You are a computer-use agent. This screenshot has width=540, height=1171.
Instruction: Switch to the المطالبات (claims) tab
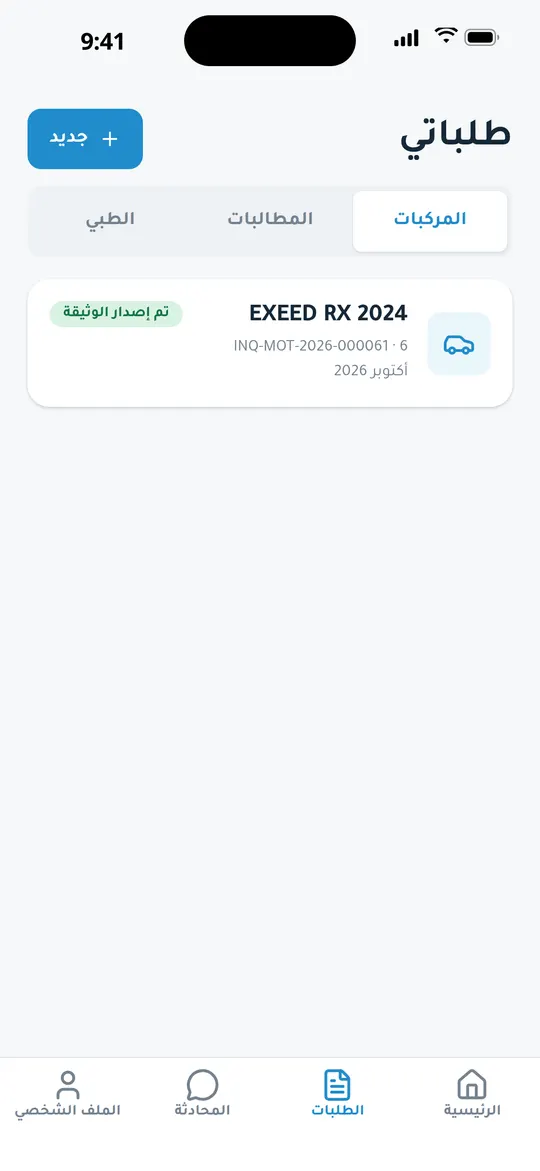point(270,221)
